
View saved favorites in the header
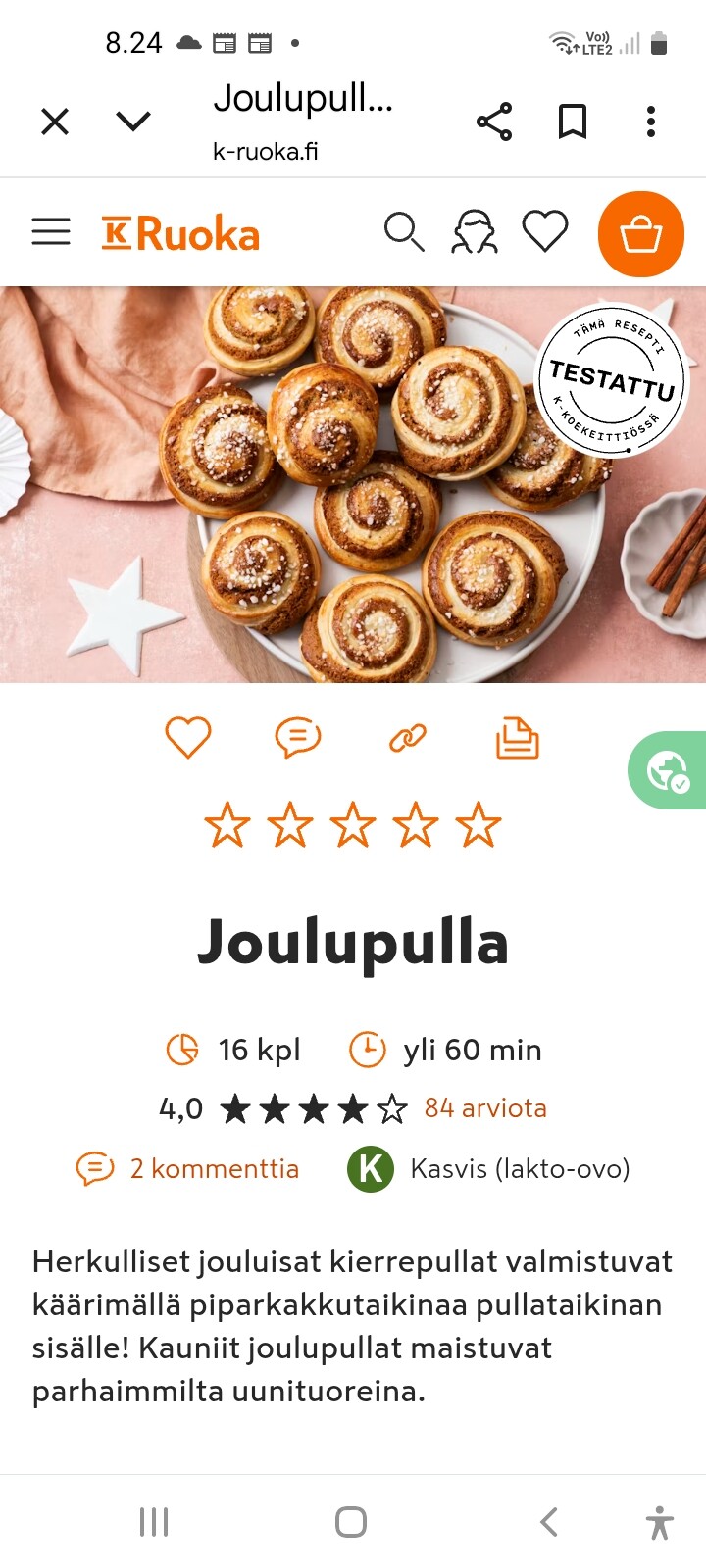[x=545, y=232]
